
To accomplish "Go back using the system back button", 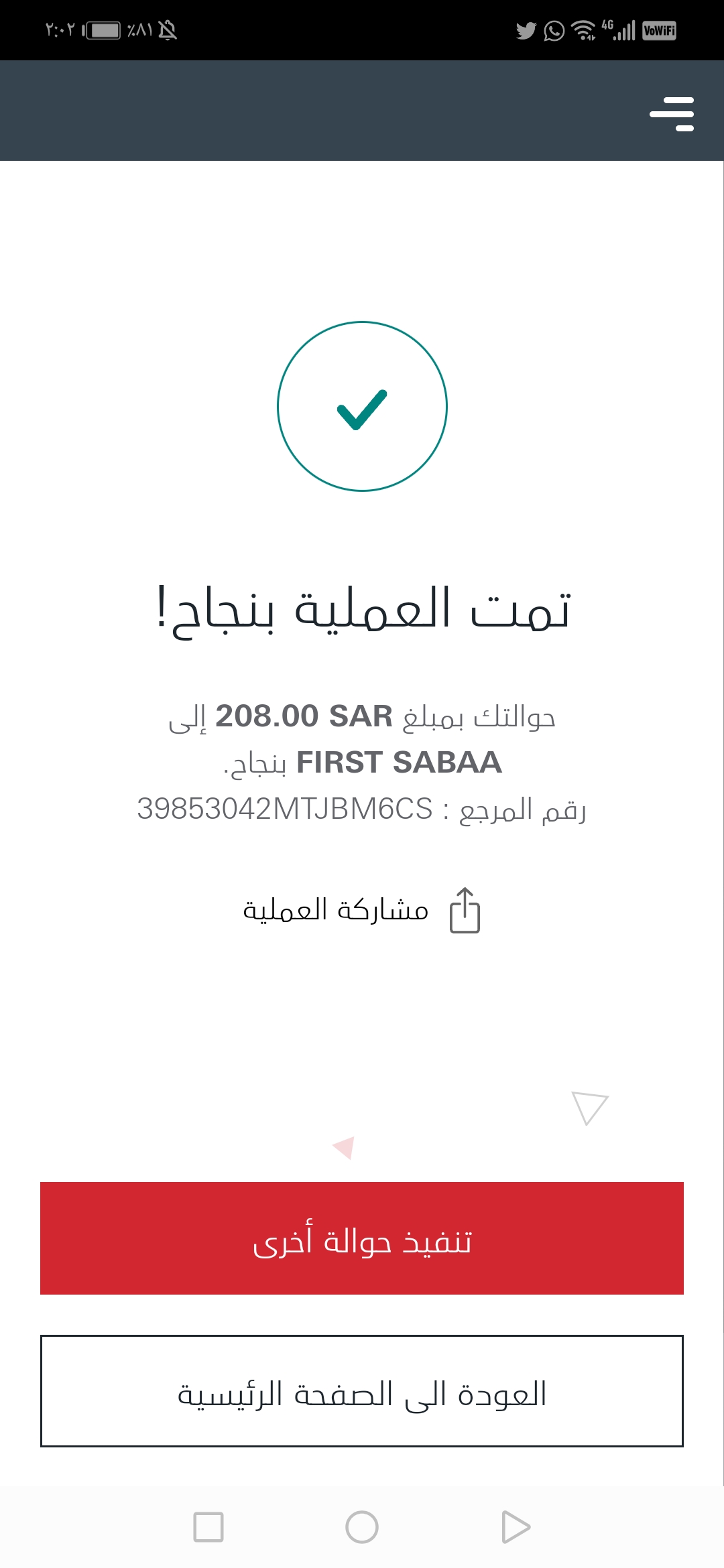I will click(x=516, y=1527).
